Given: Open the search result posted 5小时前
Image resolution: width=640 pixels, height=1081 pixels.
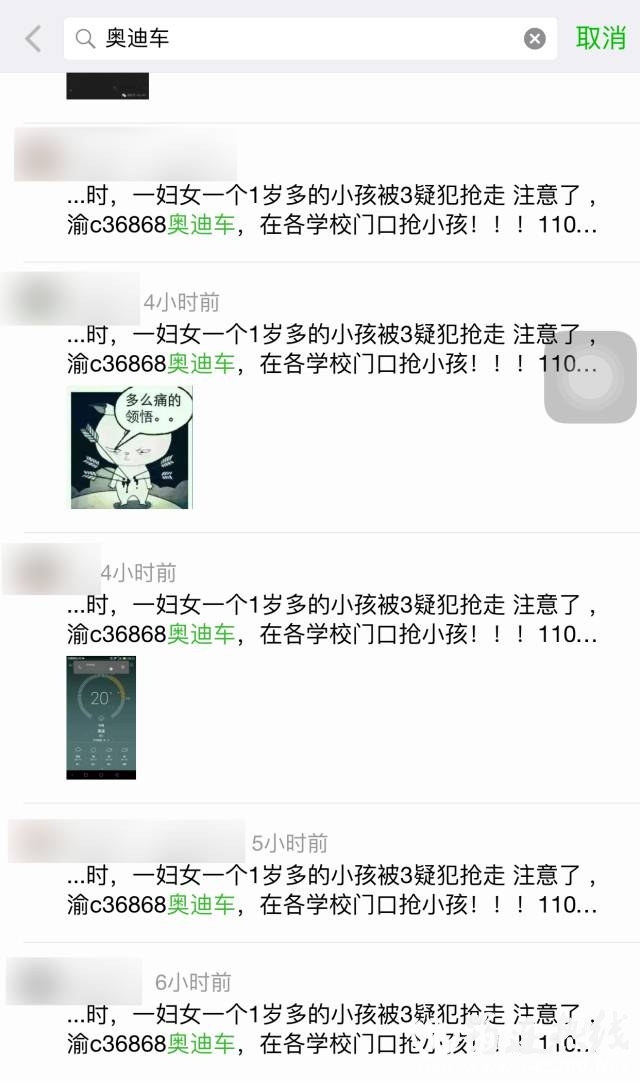Looking at the screenshot, I should tap(330, 890).
